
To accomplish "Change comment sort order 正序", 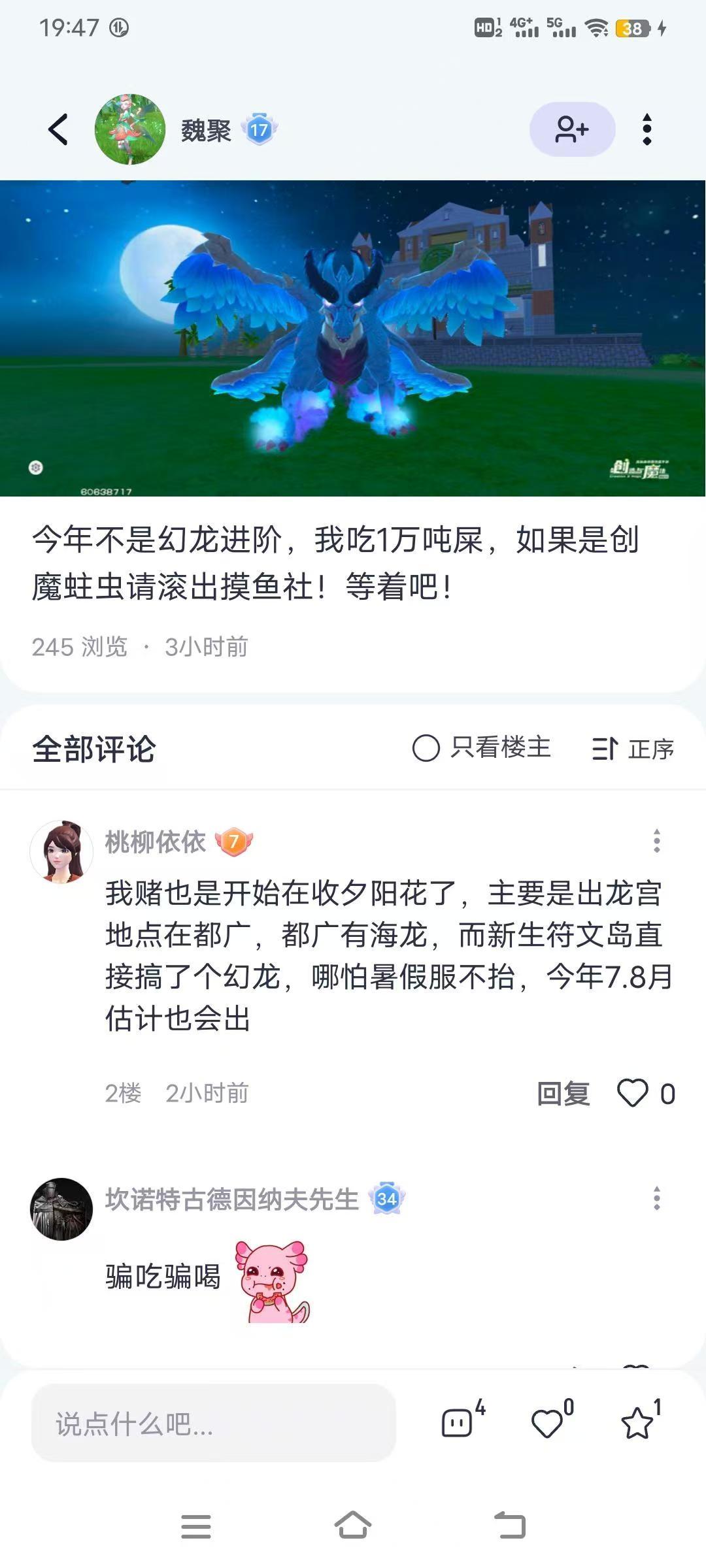I will 633,749.
